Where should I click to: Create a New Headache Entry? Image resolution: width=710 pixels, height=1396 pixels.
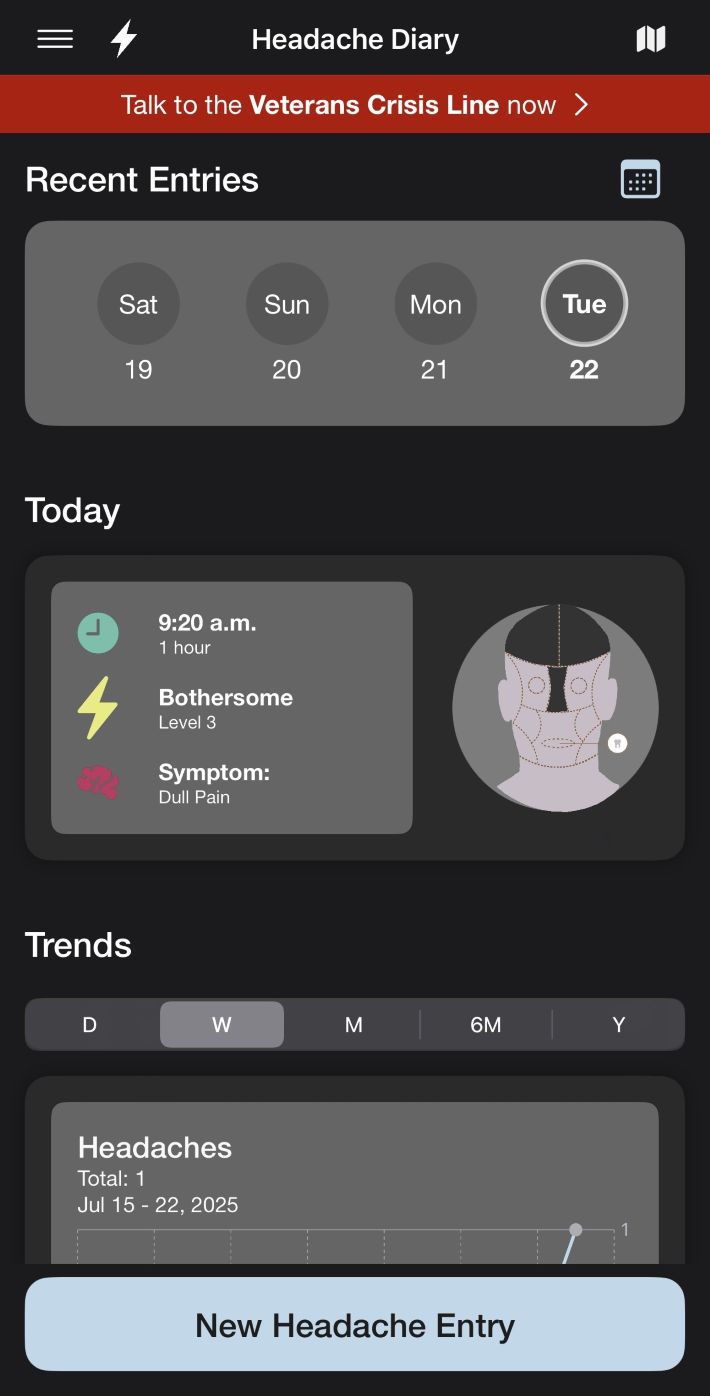(355, 1325)
